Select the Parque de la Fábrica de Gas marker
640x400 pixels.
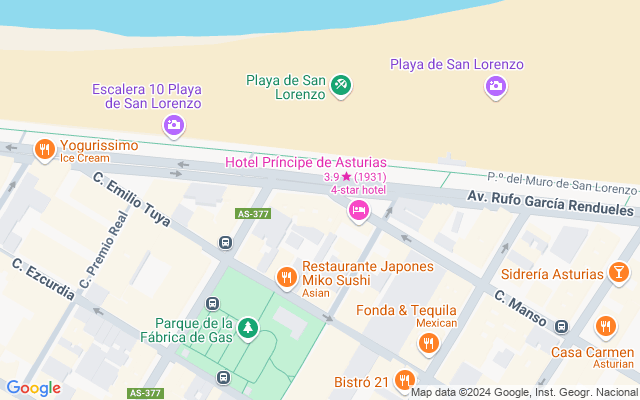247,327
